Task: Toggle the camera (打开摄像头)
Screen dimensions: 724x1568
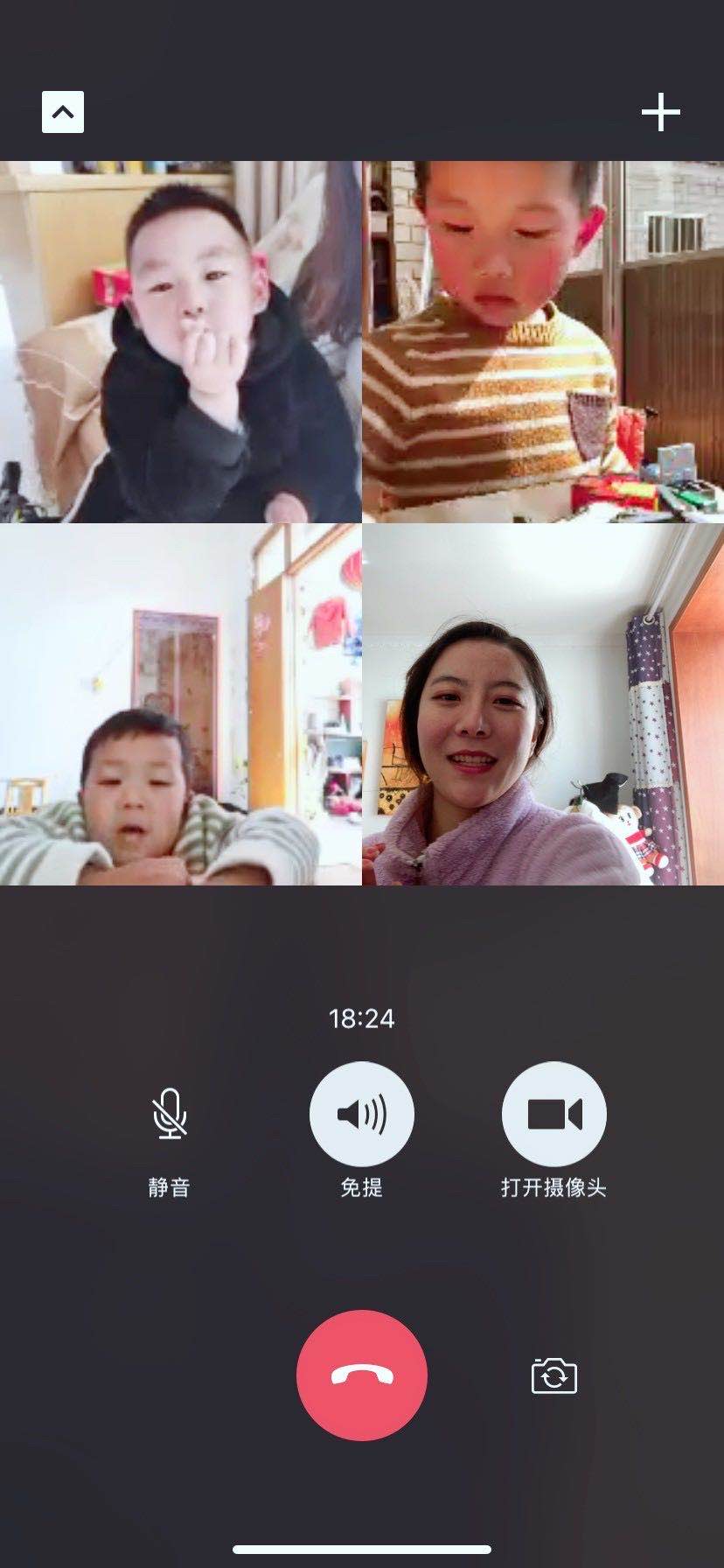Action: pyautogui.click(x=553, y=1114)
